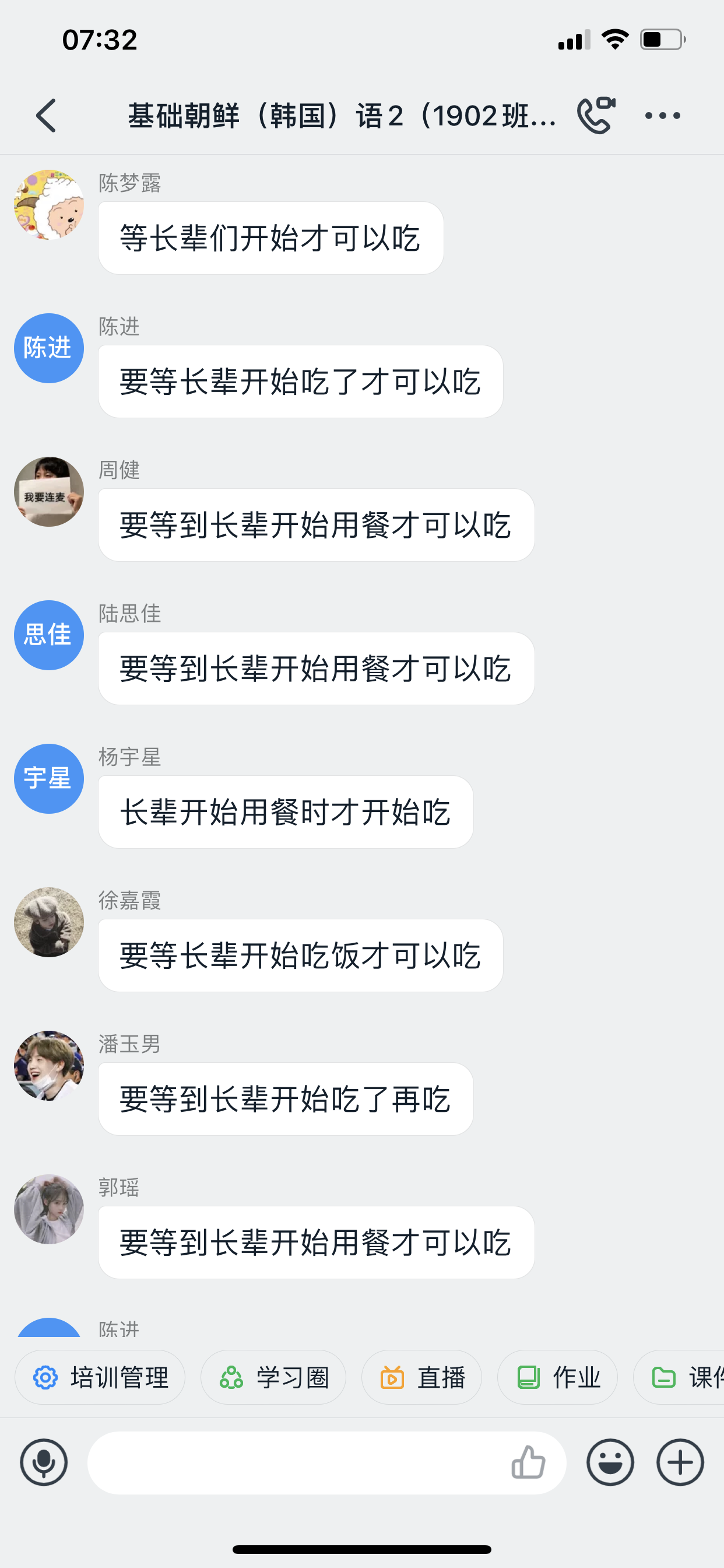Open the emoji picker
Screen dimensions: 724x1568
pos(610,1462)
